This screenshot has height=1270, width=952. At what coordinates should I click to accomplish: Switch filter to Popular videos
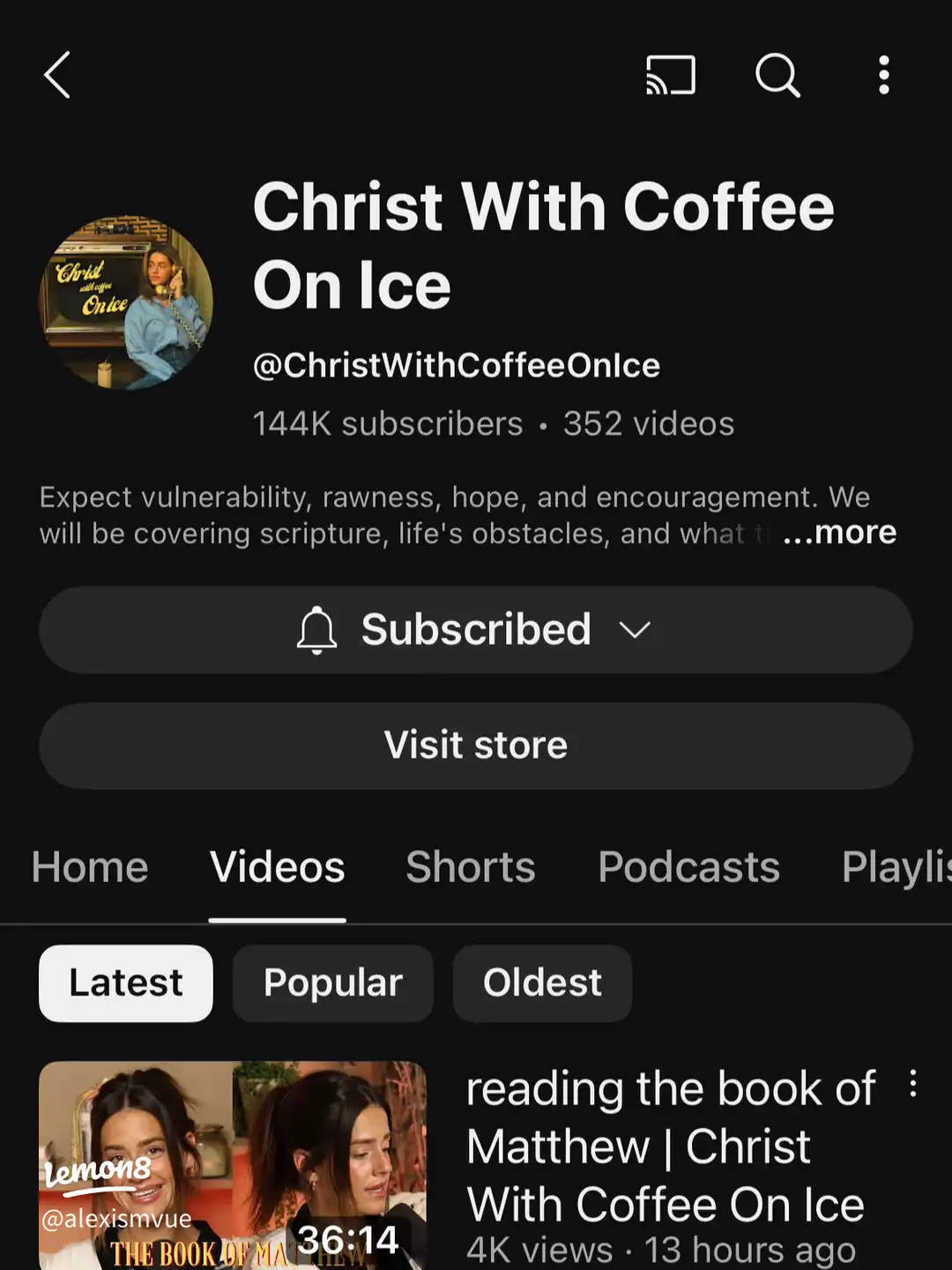(332, 982)
